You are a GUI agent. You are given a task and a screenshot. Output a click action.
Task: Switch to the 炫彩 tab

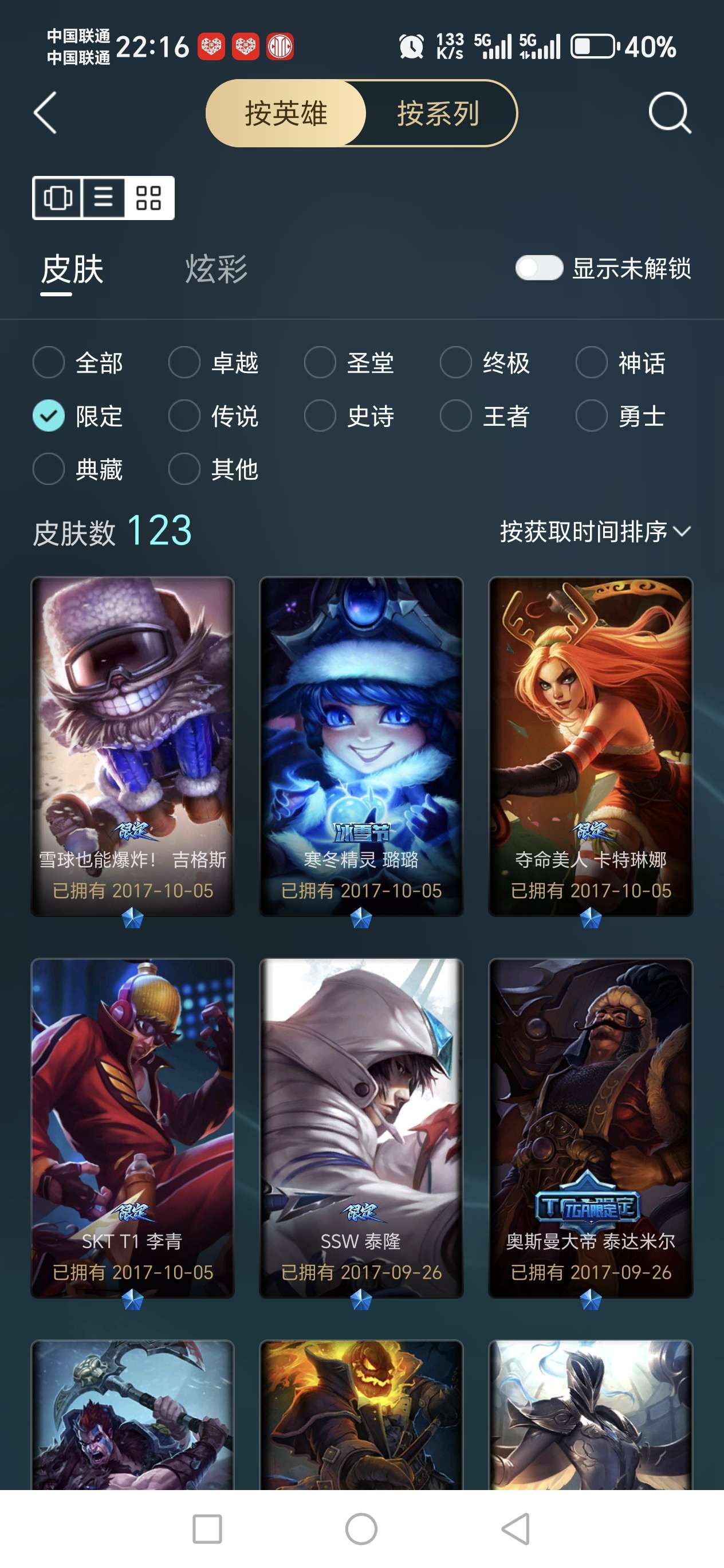(216, 270)
